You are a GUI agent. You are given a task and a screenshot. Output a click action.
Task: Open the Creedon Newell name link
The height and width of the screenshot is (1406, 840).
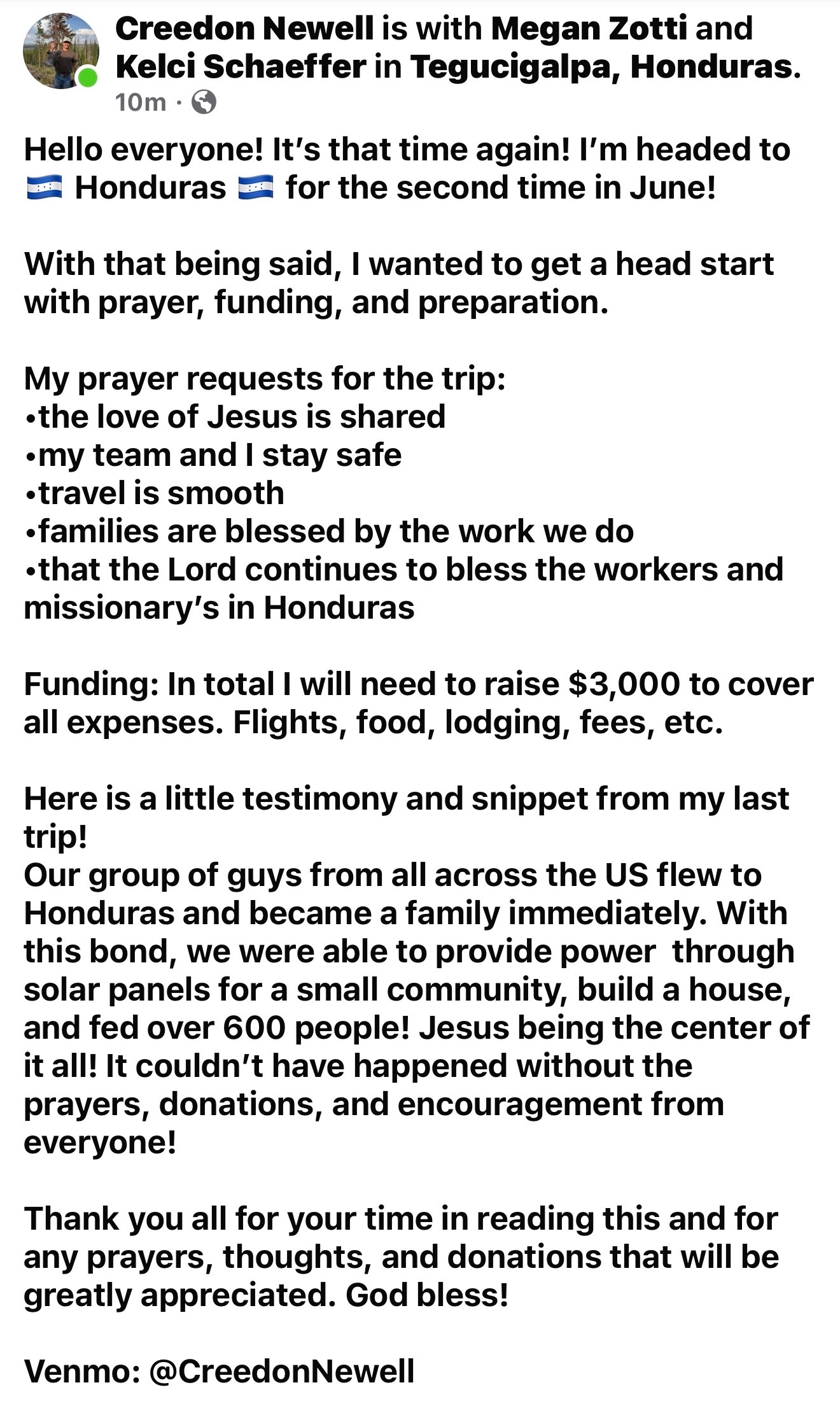244,29
